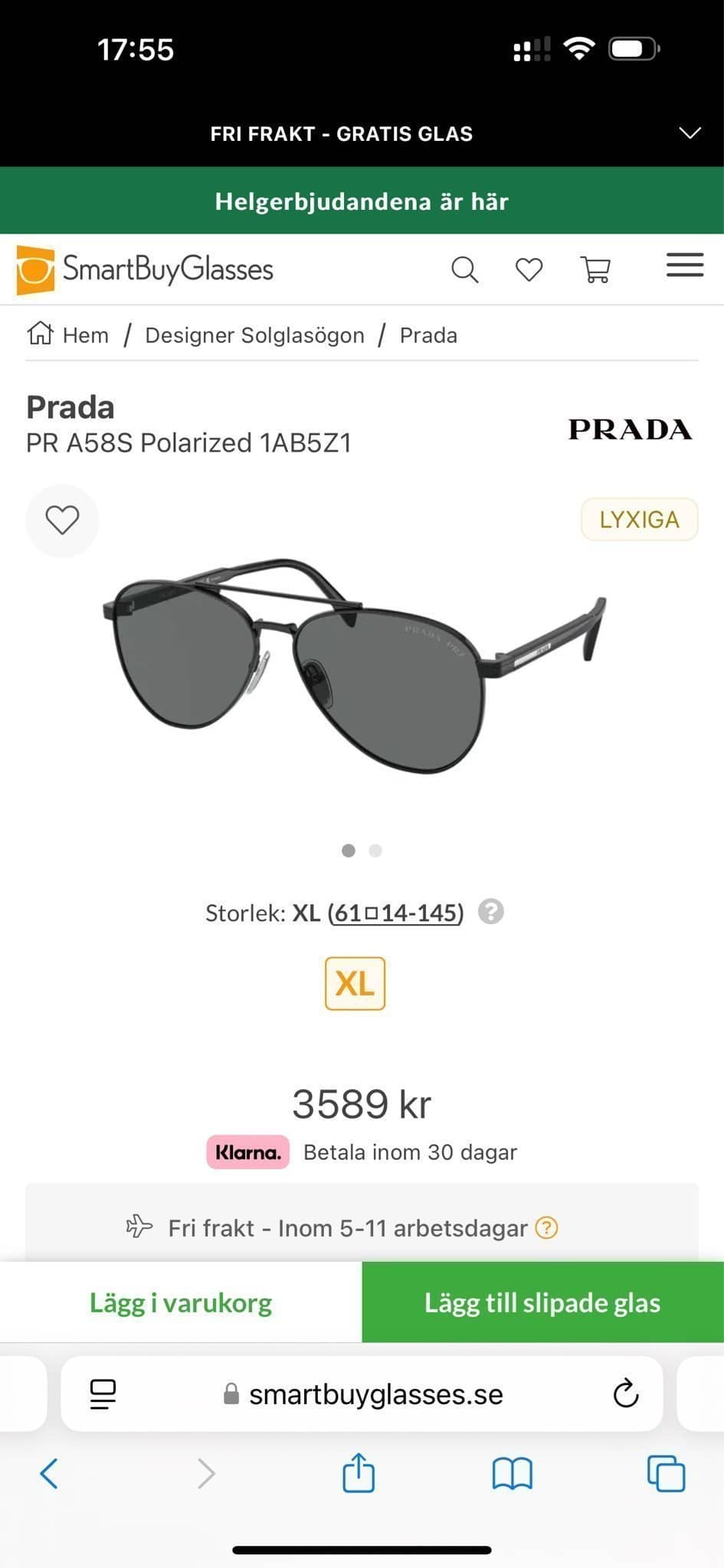This screenshot has width=724, height=1568.
Task: Open the Prada breadcrumb link
Action: 427,334
